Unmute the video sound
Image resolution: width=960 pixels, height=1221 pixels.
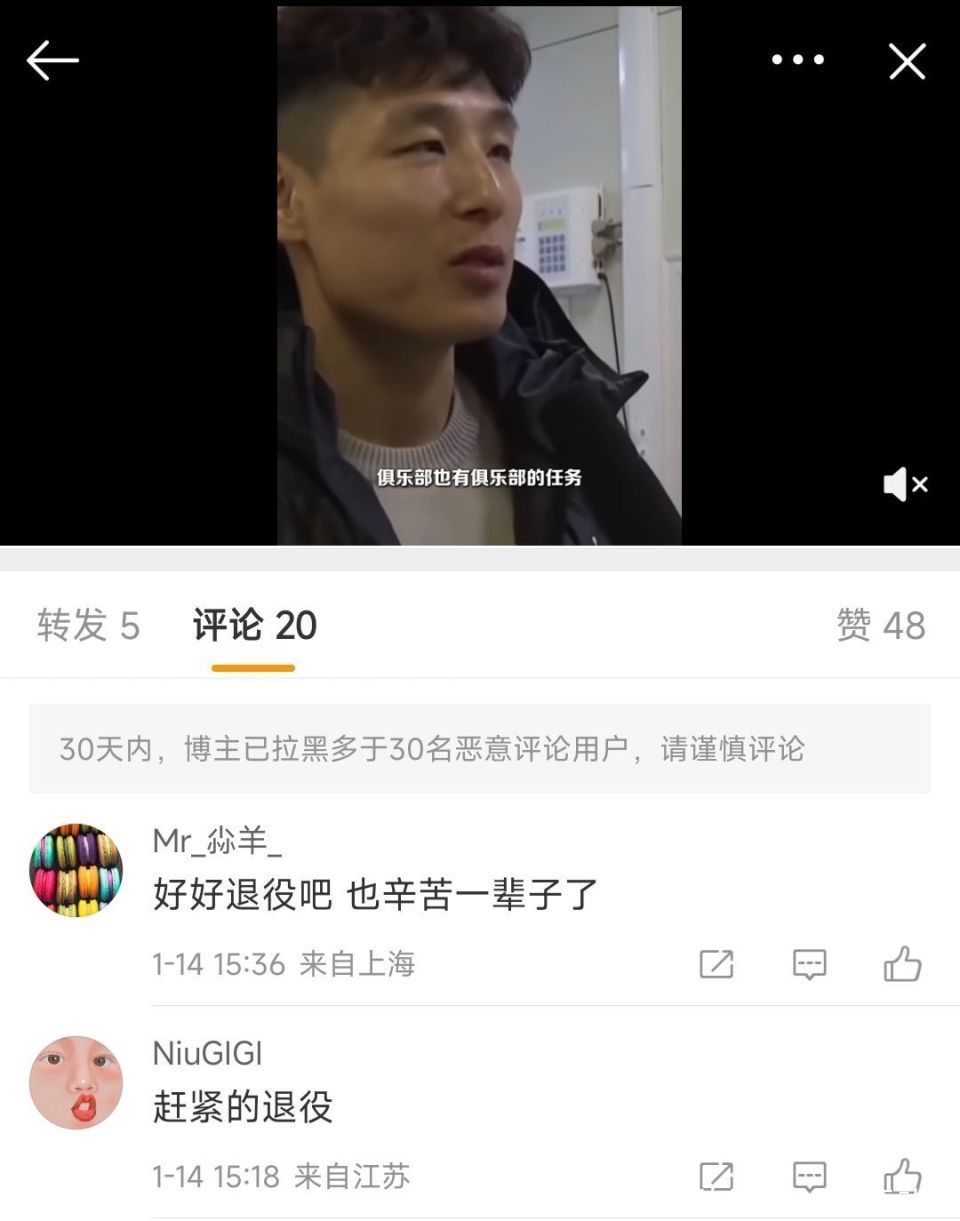click(x=905, y=485)
